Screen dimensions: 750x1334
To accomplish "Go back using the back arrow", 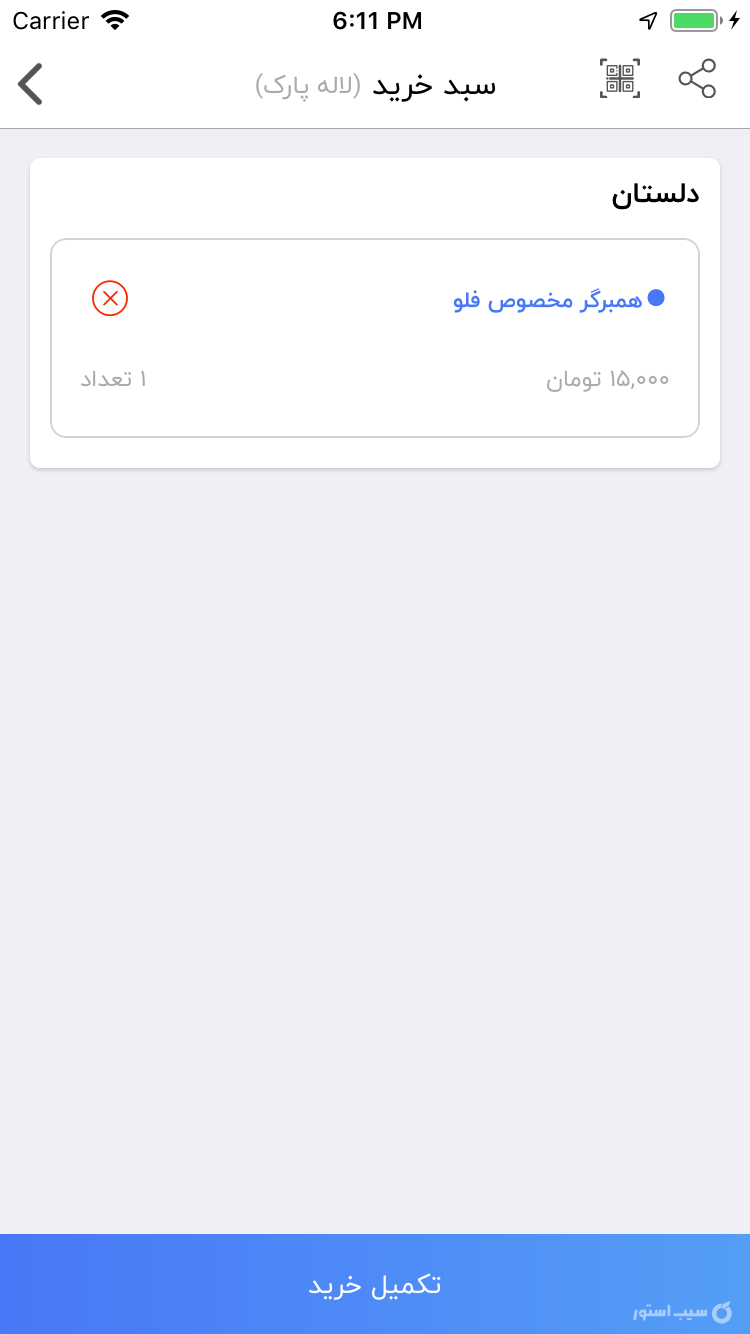I will (x=30, y=84).
